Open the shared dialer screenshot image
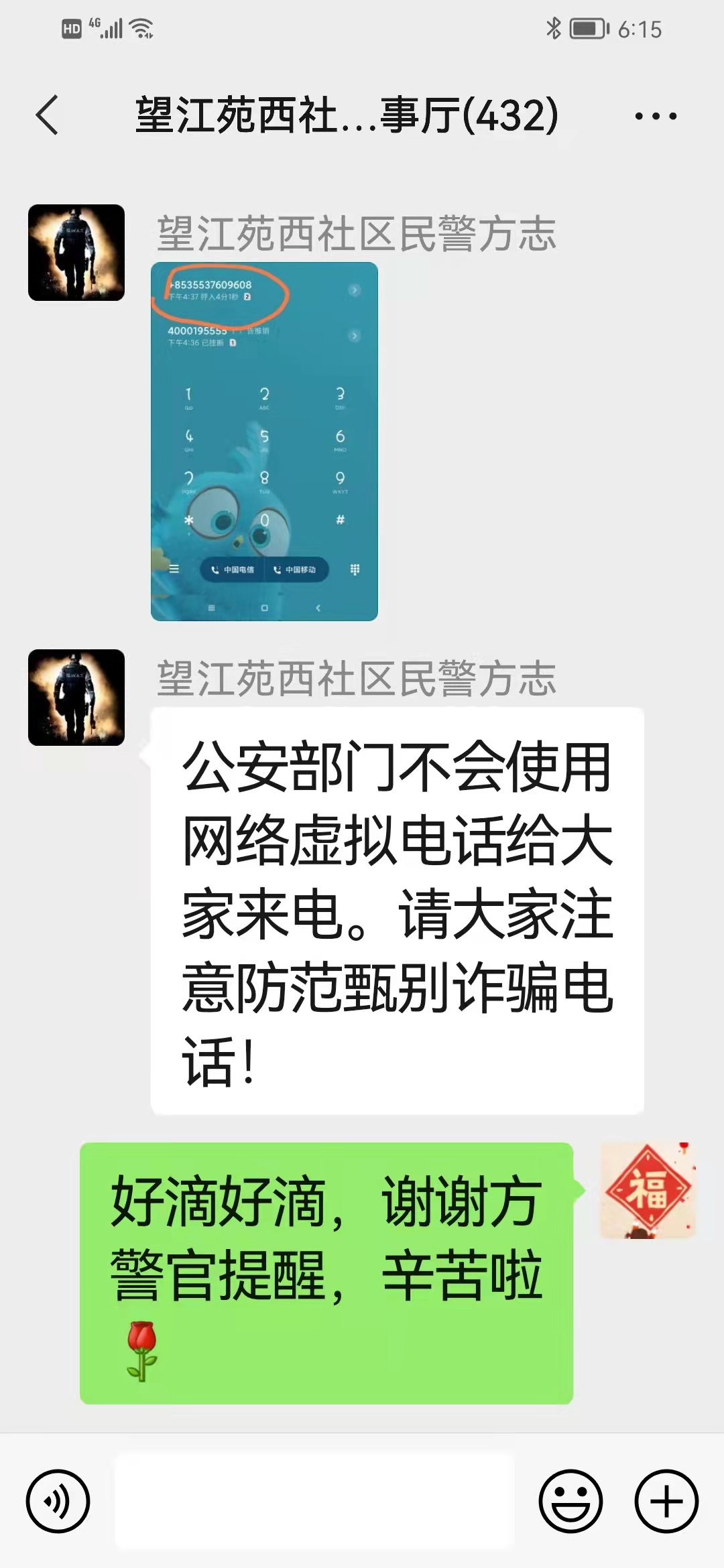The height and width of the screenshot is (1568, 724). tap(264, 441)
